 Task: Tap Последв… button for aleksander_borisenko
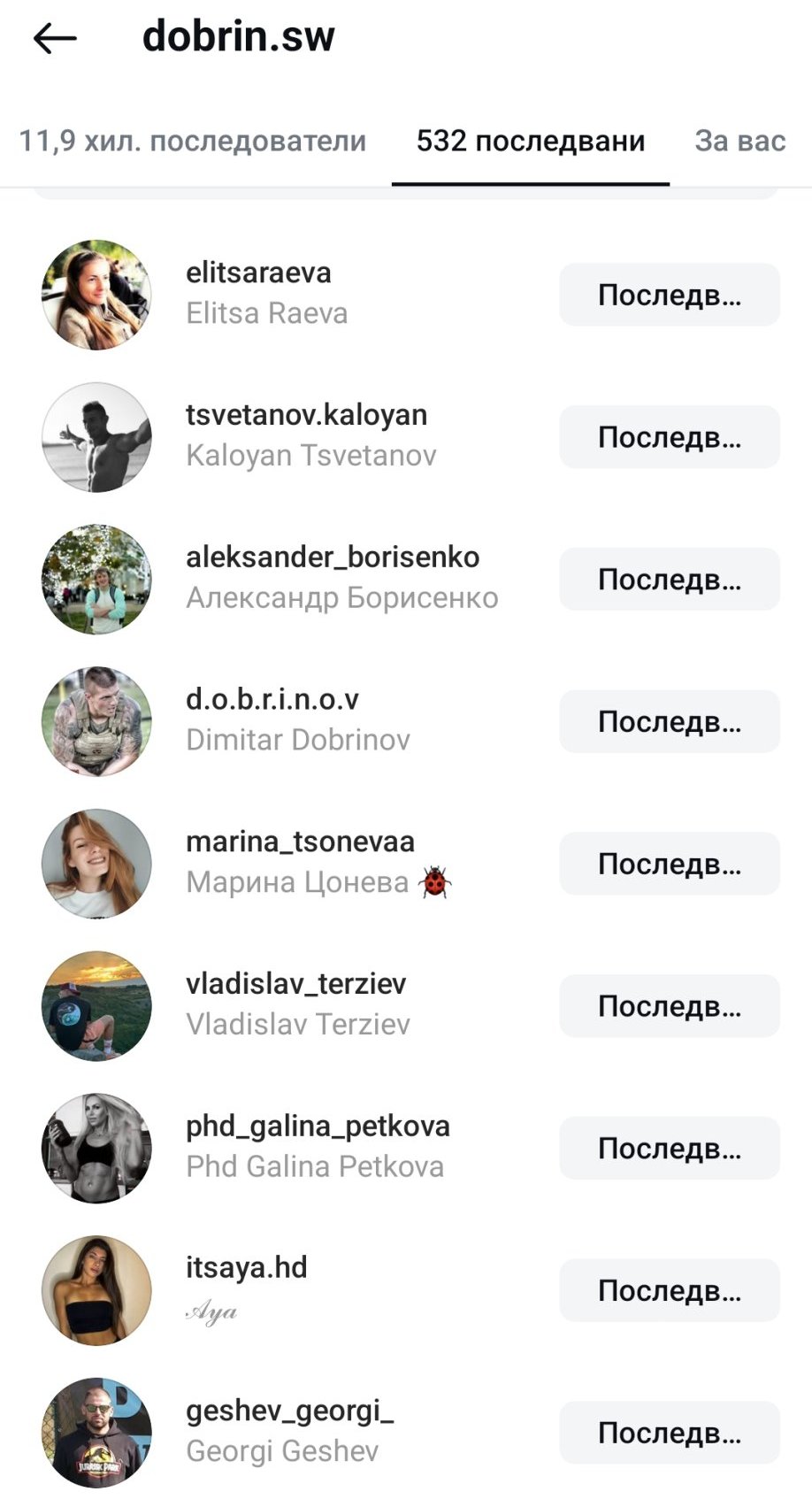[x=669, y=580]
